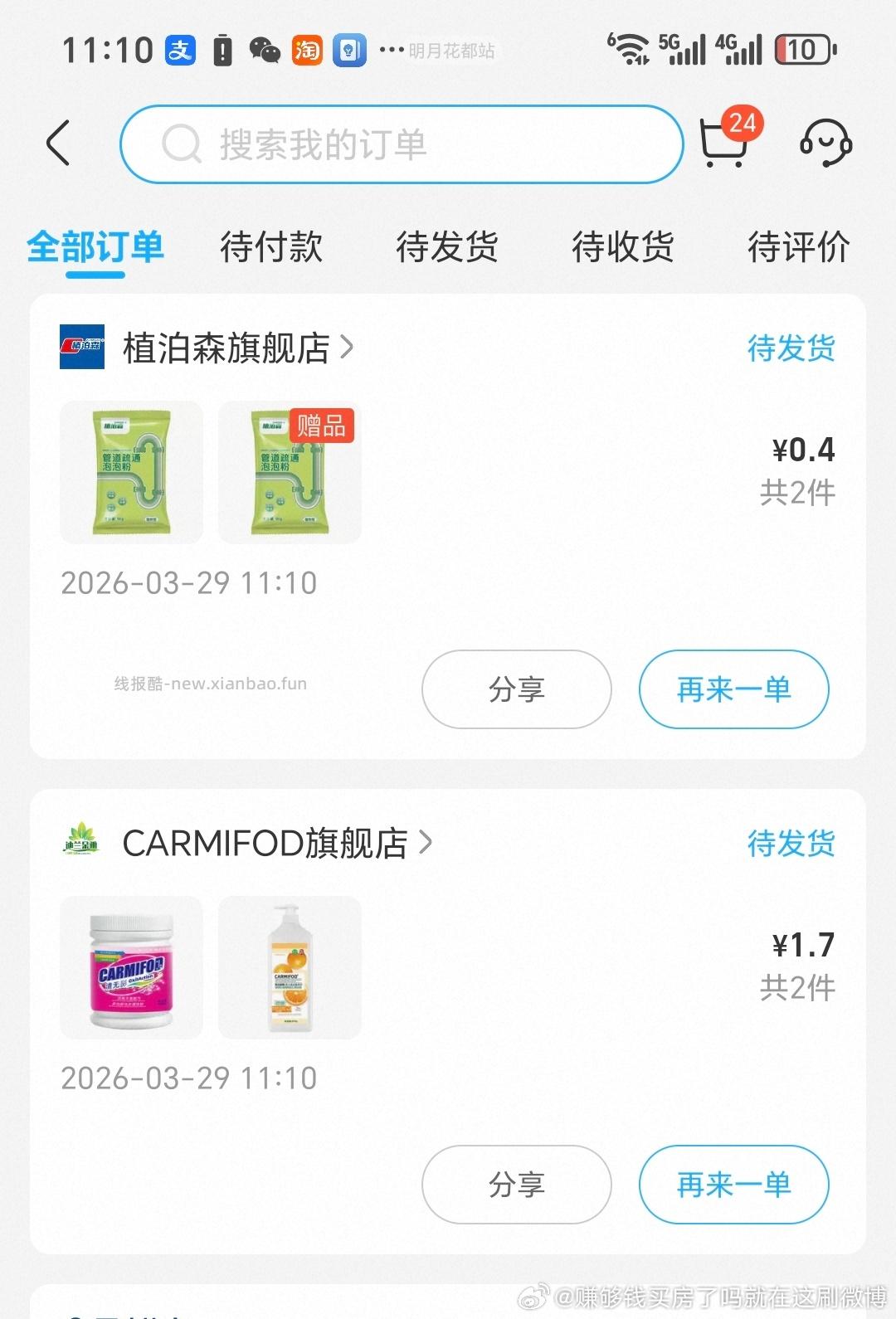Switch to the 待付款 tab

pyautogui.click(x=271, y=246)
